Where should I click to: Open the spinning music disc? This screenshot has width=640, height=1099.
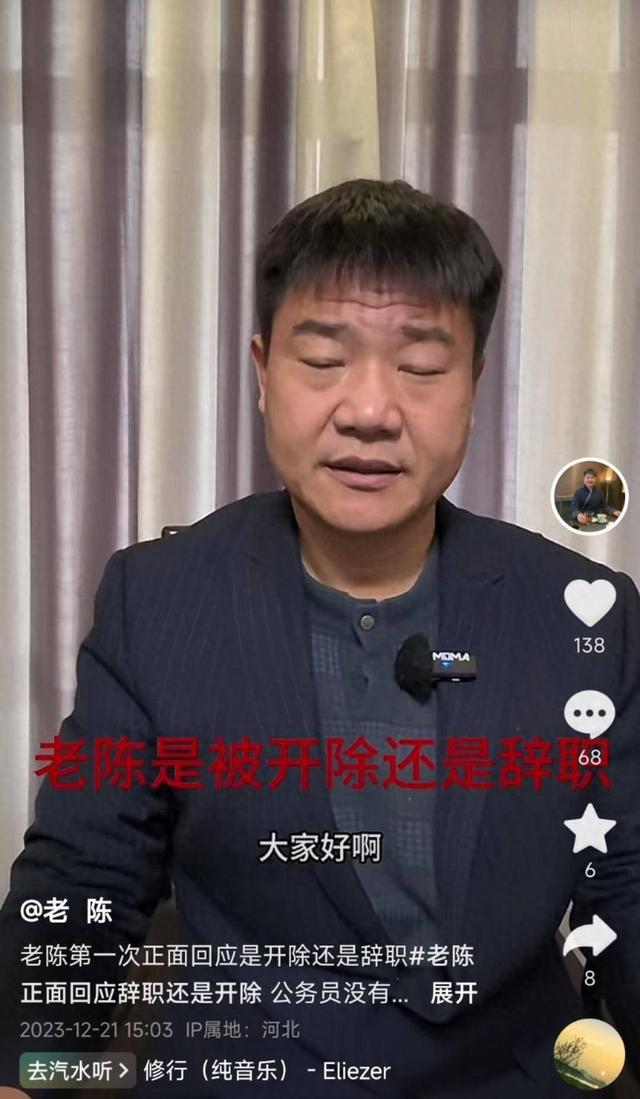[x=589, y=1054]
